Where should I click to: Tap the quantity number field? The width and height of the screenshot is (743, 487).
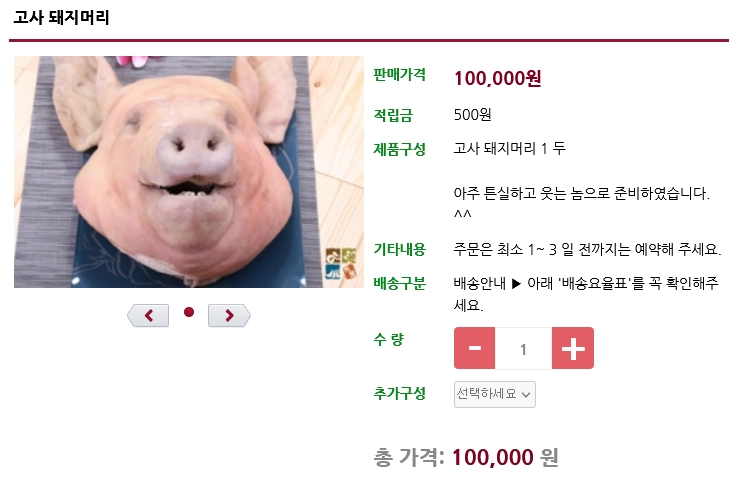pos(523,349)
